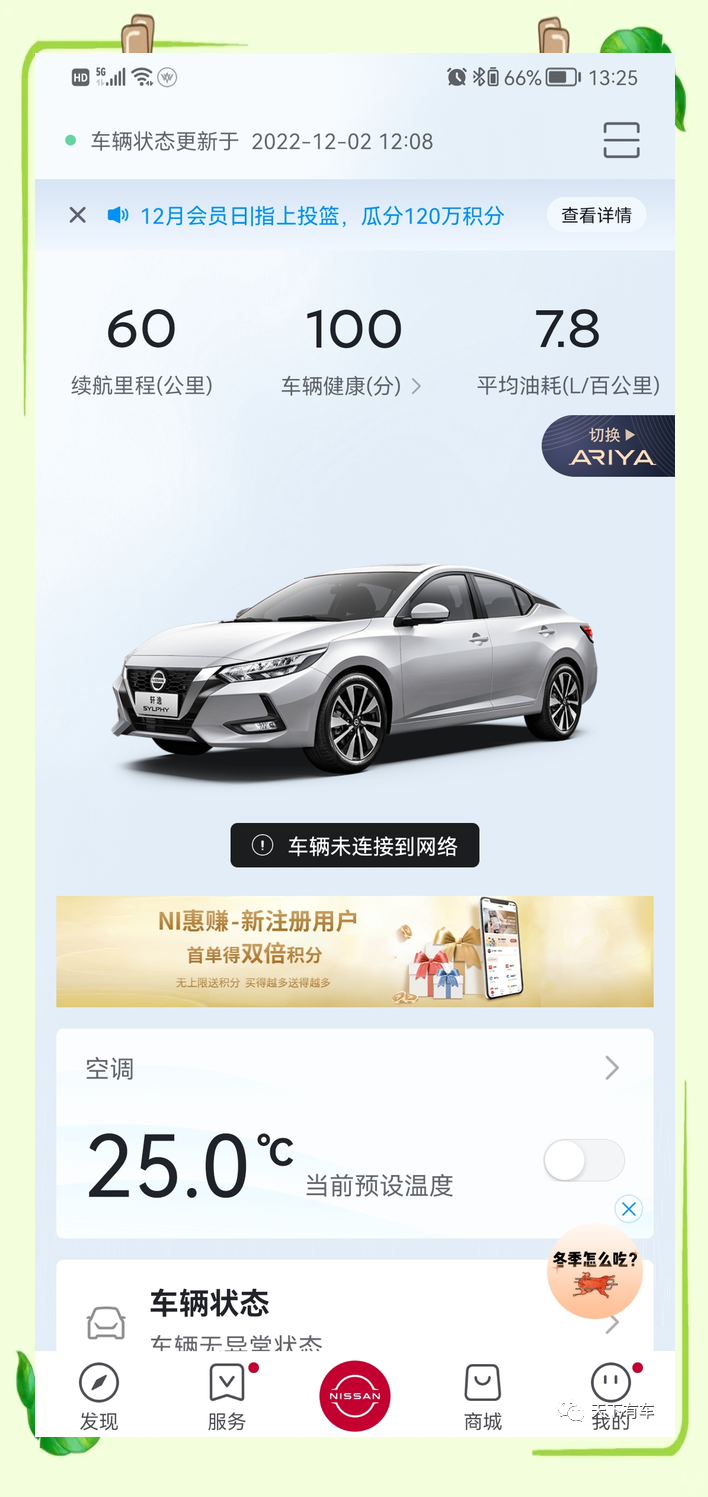Switch vehicle to ARIYA
Image resolution: width=708 pixels, height=1497 pixels.
(x=611, y=447)
